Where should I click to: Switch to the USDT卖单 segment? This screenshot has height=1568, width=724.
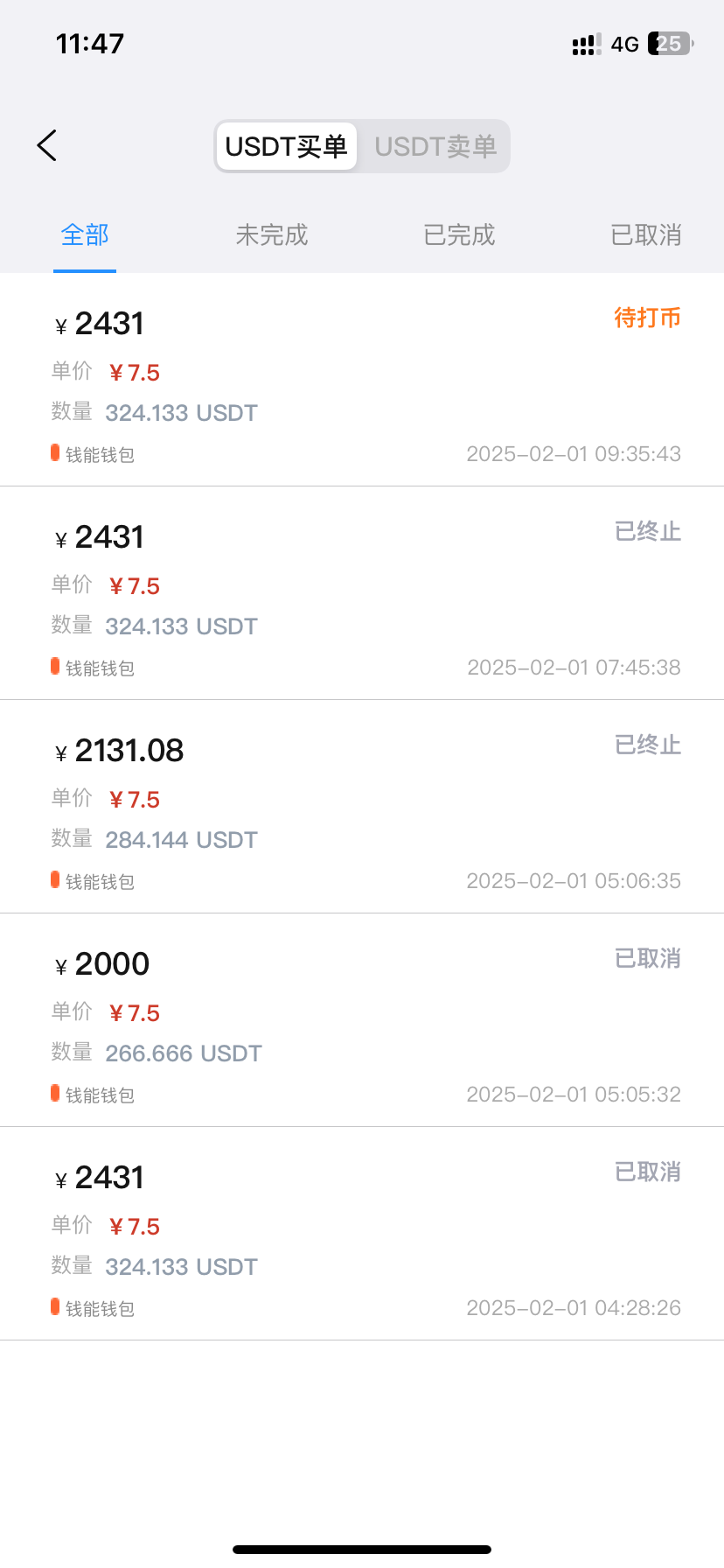pyautogui.click(x=435, y=146)
